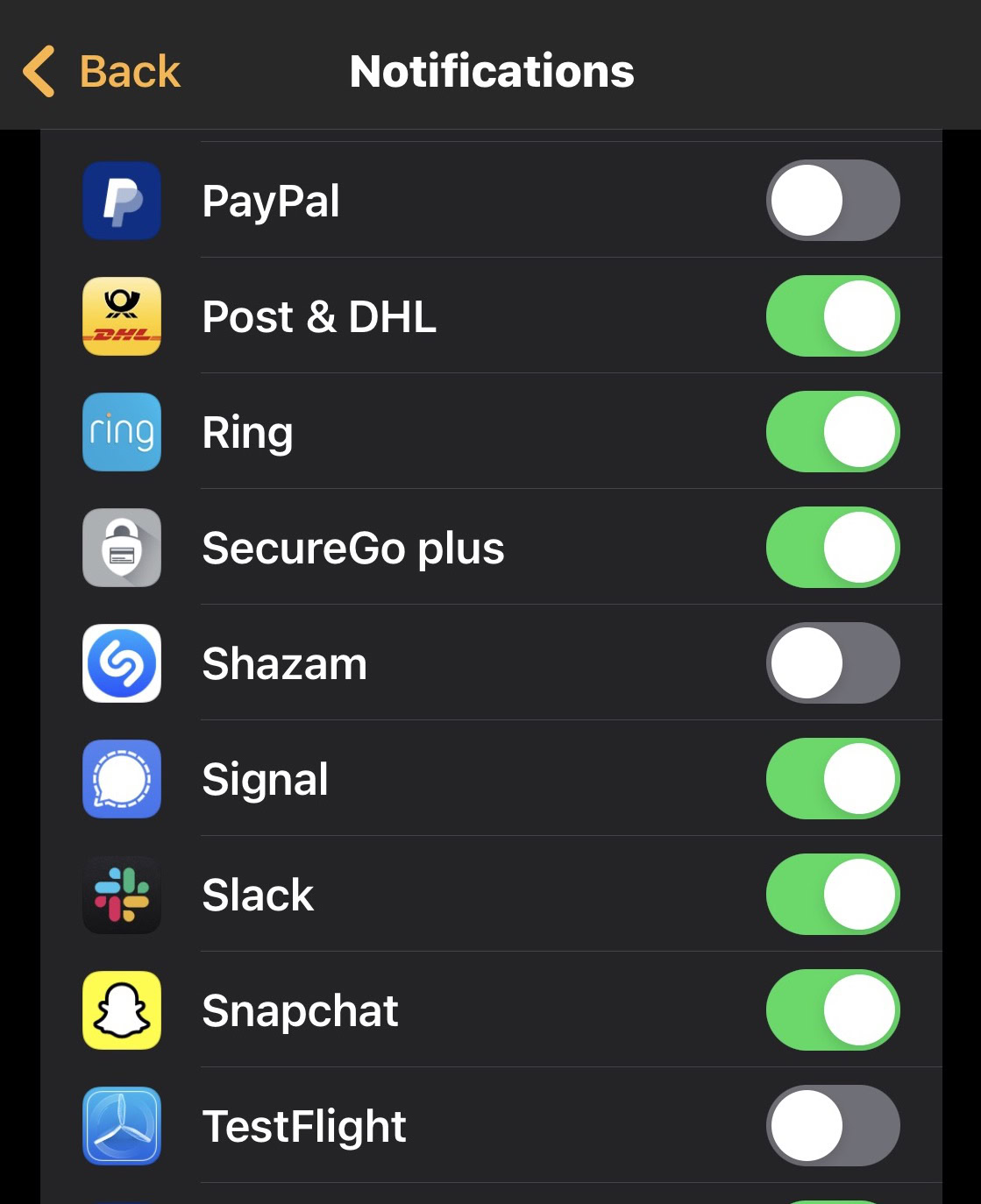The image size is (981, 1204).
Task: Enable PayPal notifications
Action: (833, 201)
